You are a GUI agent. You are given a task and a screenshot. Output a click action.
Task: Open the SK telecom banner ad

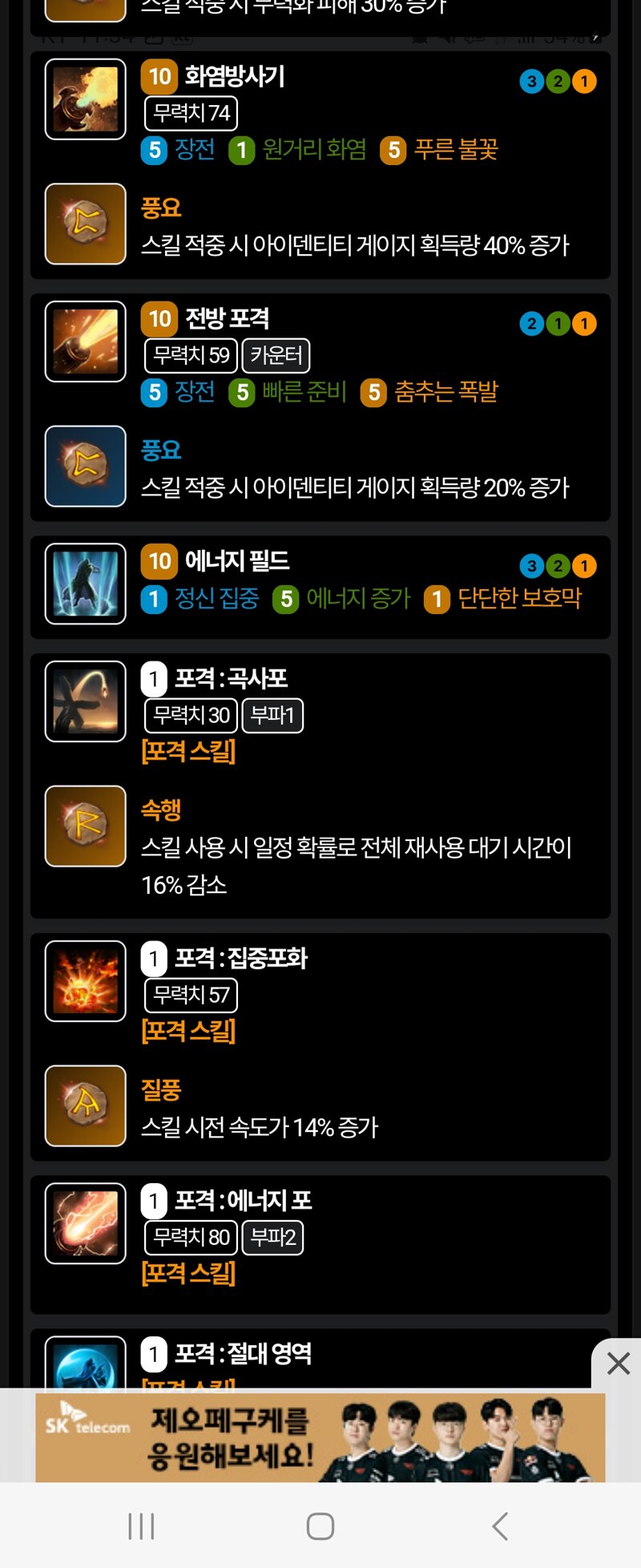[320, 1437]
